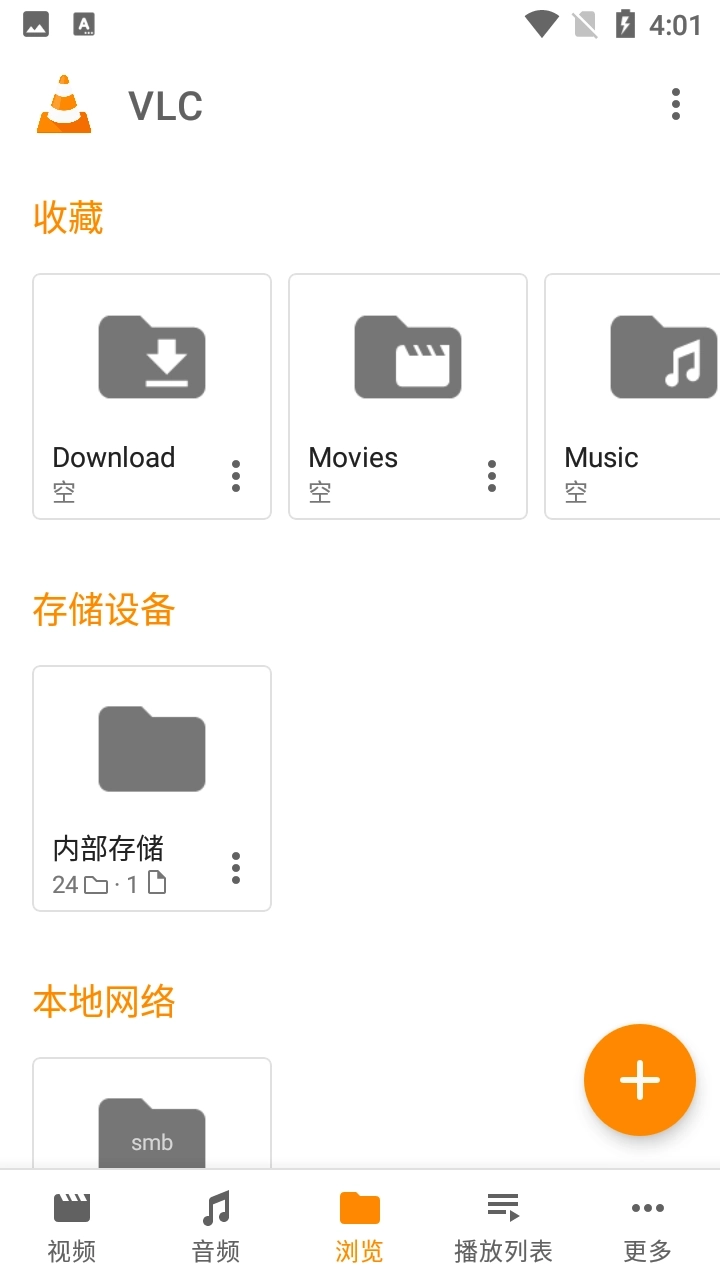Select the 收藏 section header
This screenshot has width=720, height=1280.
tap(68, 217)
